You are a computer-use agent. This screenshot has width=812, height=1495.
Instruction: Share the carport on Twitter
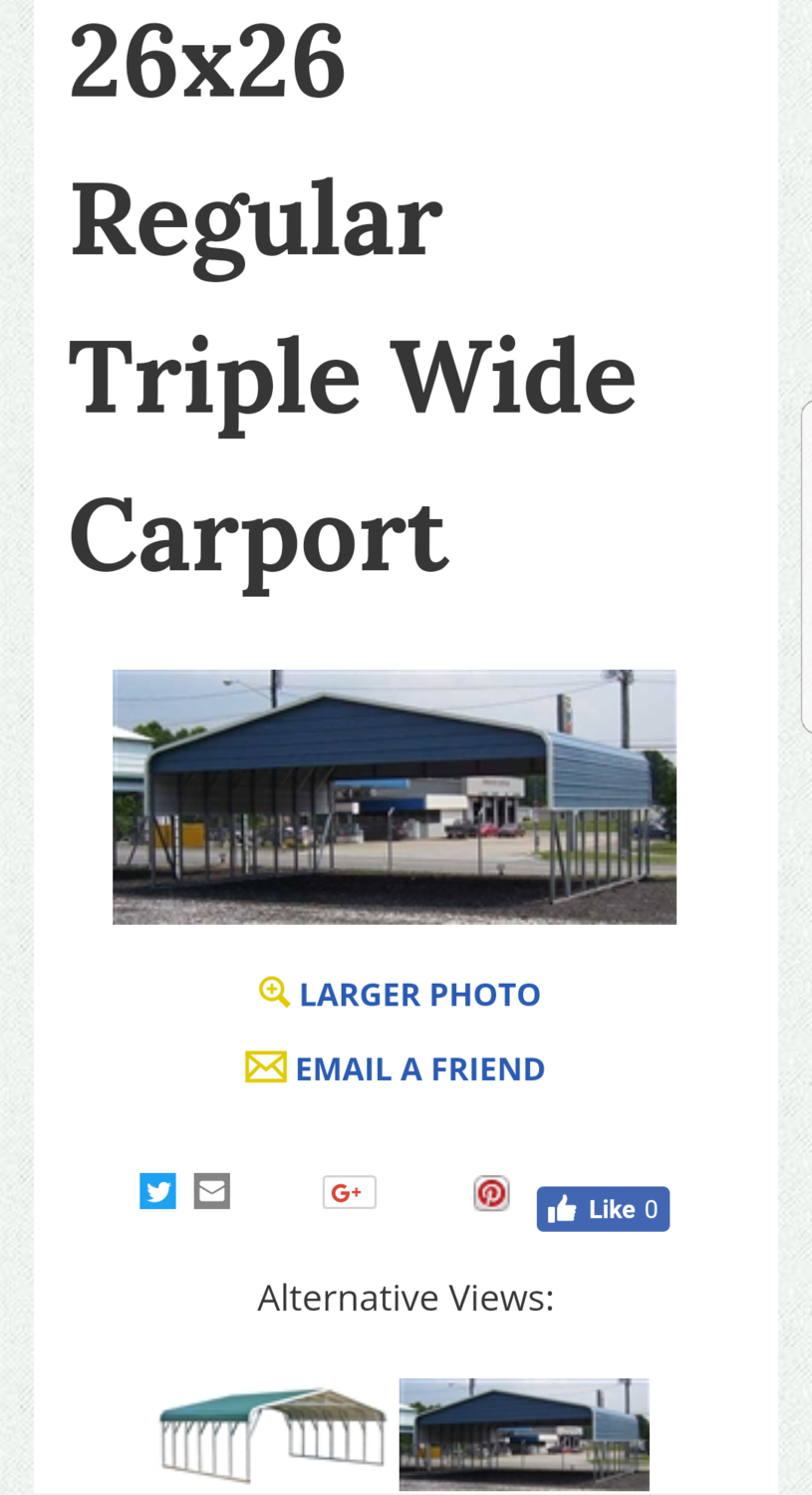[x=157, y=1191]
